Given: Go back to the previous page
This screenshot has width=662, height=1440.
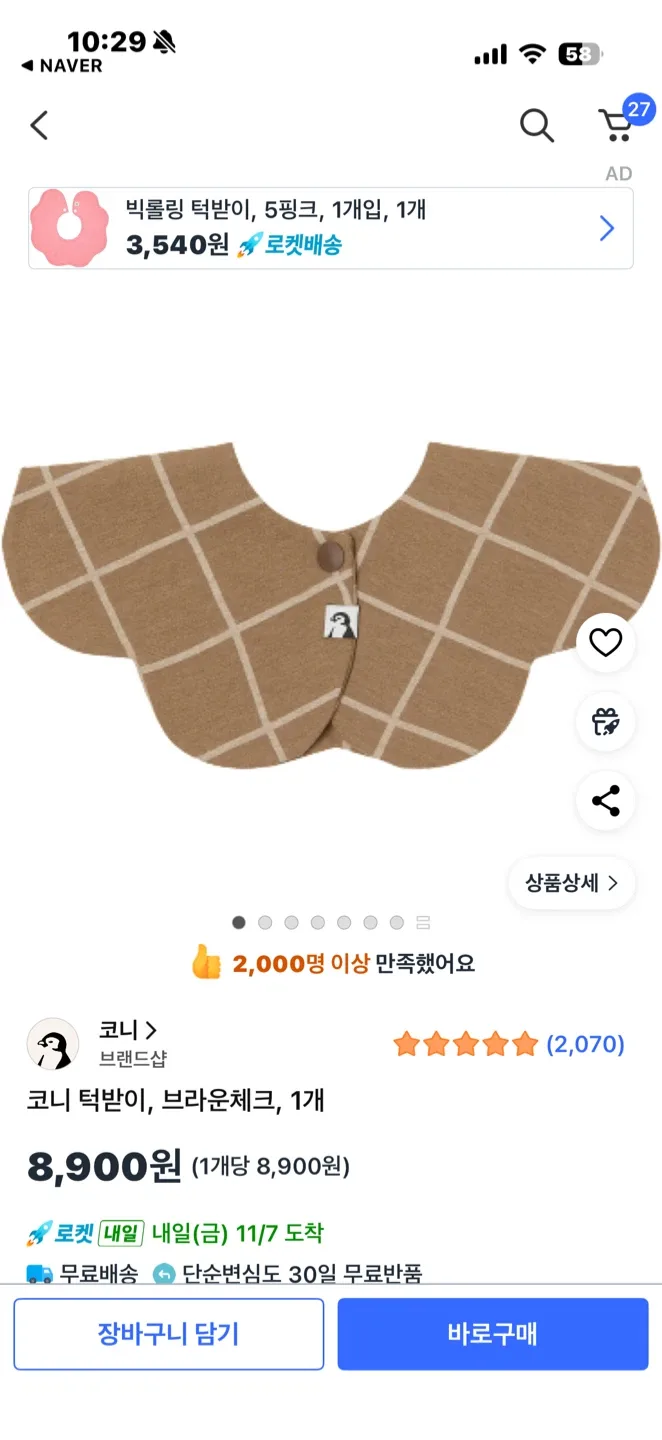Looking at the screenshot, I should click(39, 125).
